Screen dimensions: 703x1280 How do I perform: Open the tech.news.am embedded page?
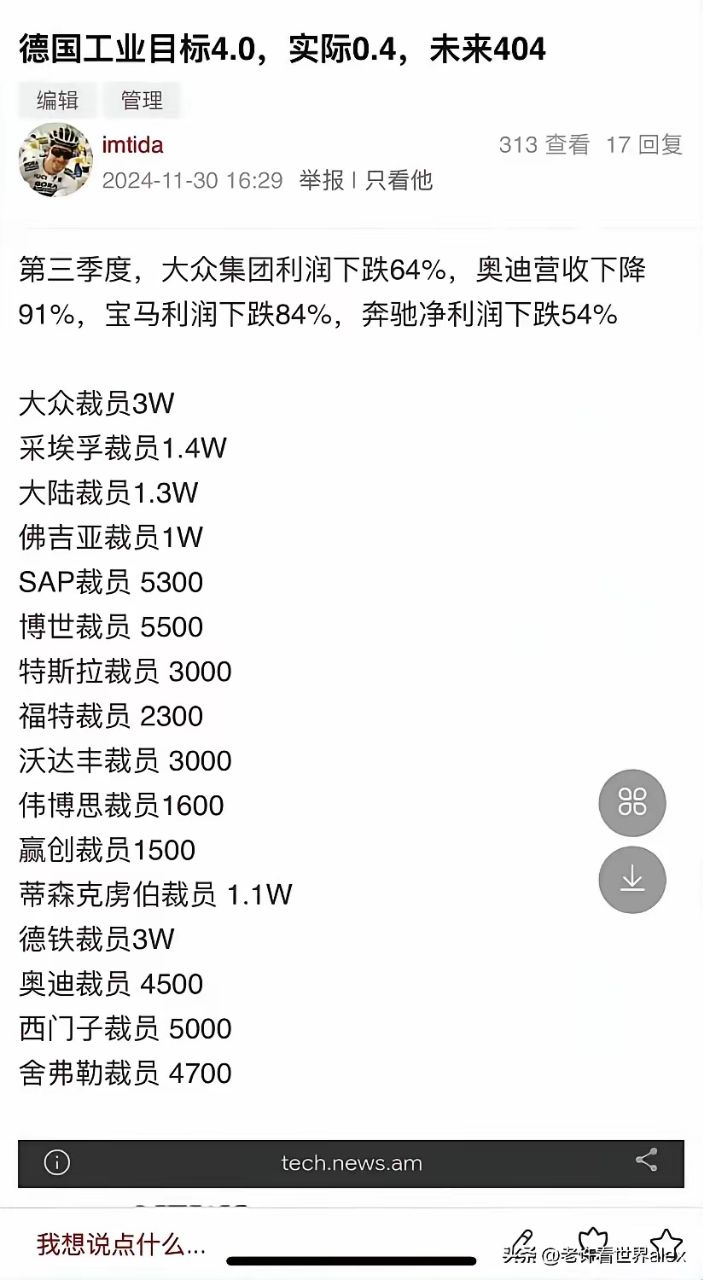(x=352, y=1163)
